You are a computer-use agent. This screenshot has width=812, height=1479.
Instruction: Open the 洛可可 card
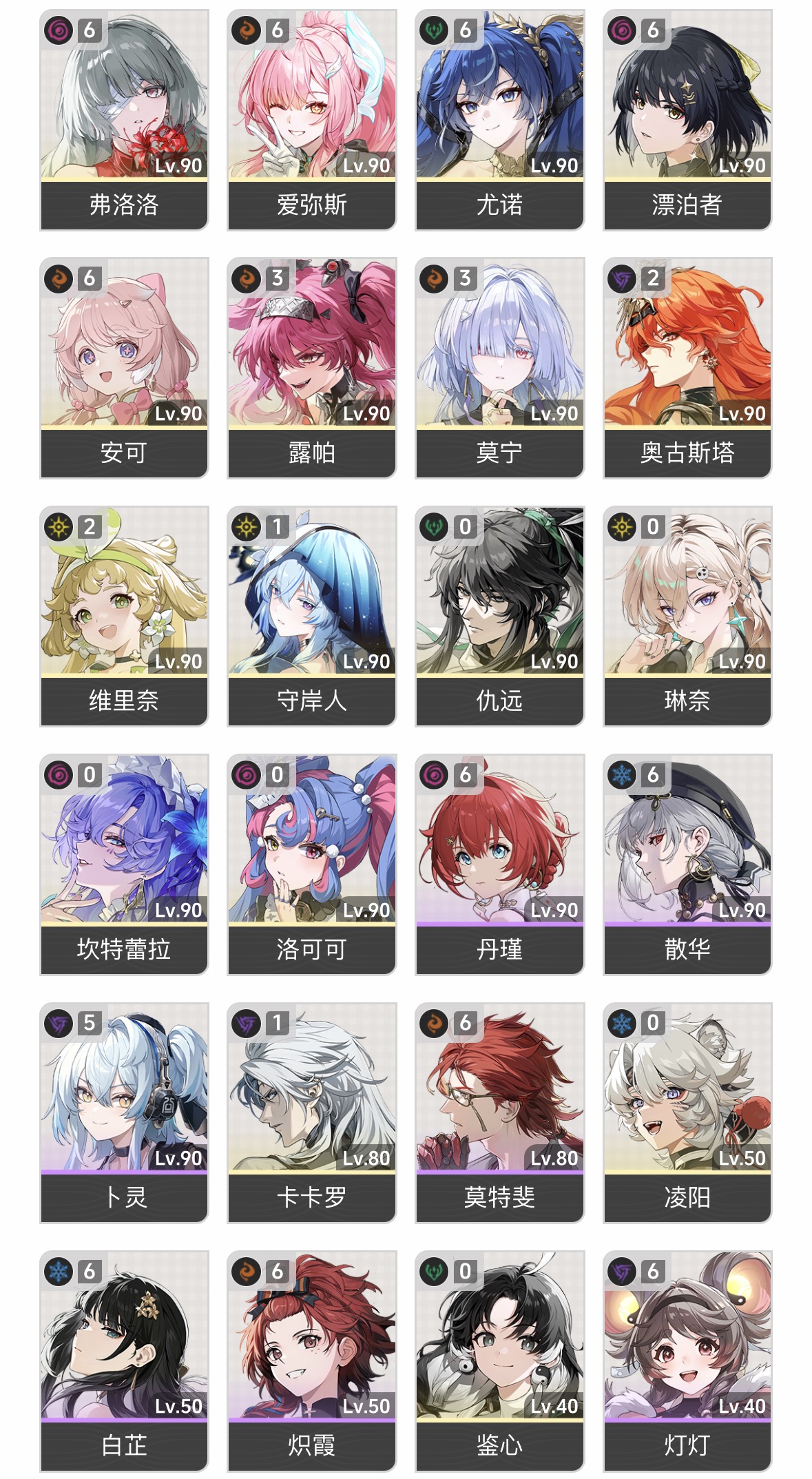coord(312,865)
